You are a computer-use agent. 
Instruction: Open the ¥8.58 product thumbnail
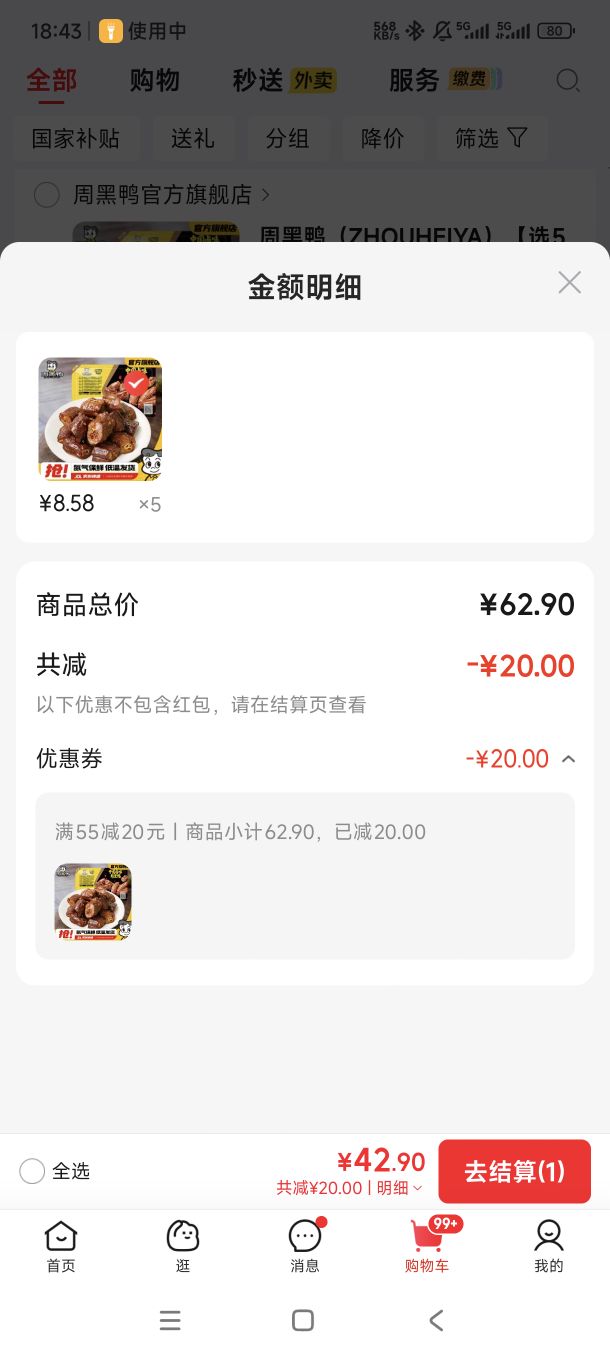click(x=100, y=420)
